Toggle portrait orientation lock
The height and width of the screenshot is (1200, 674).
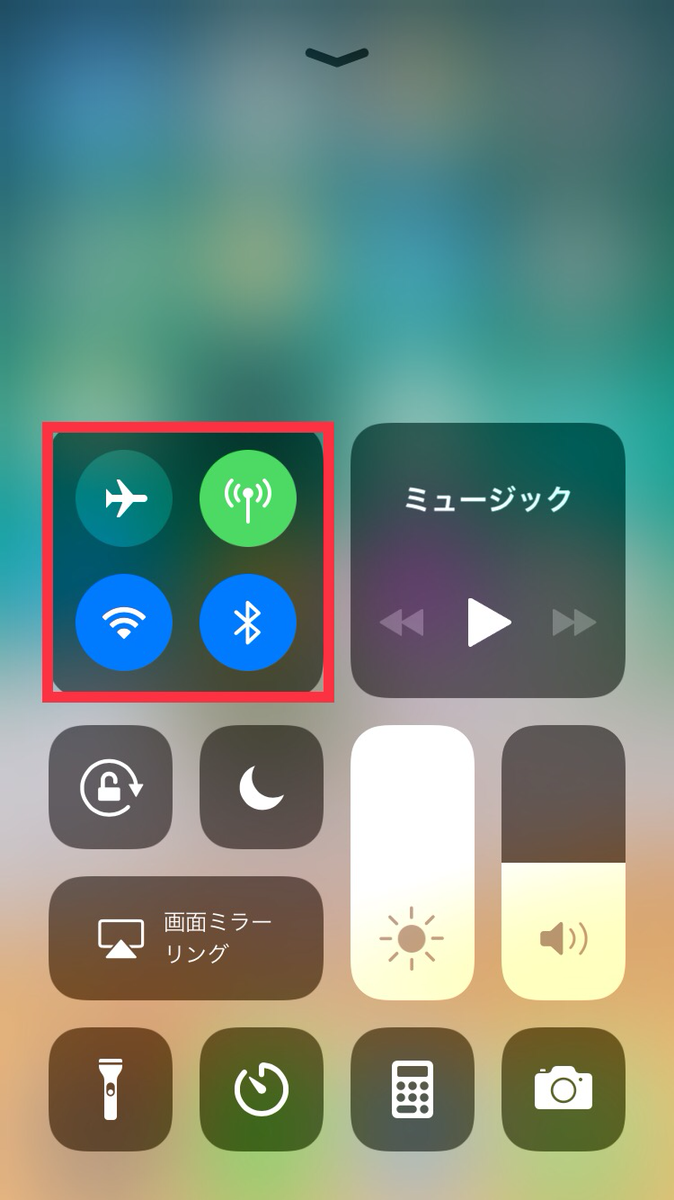coord(111,787)
